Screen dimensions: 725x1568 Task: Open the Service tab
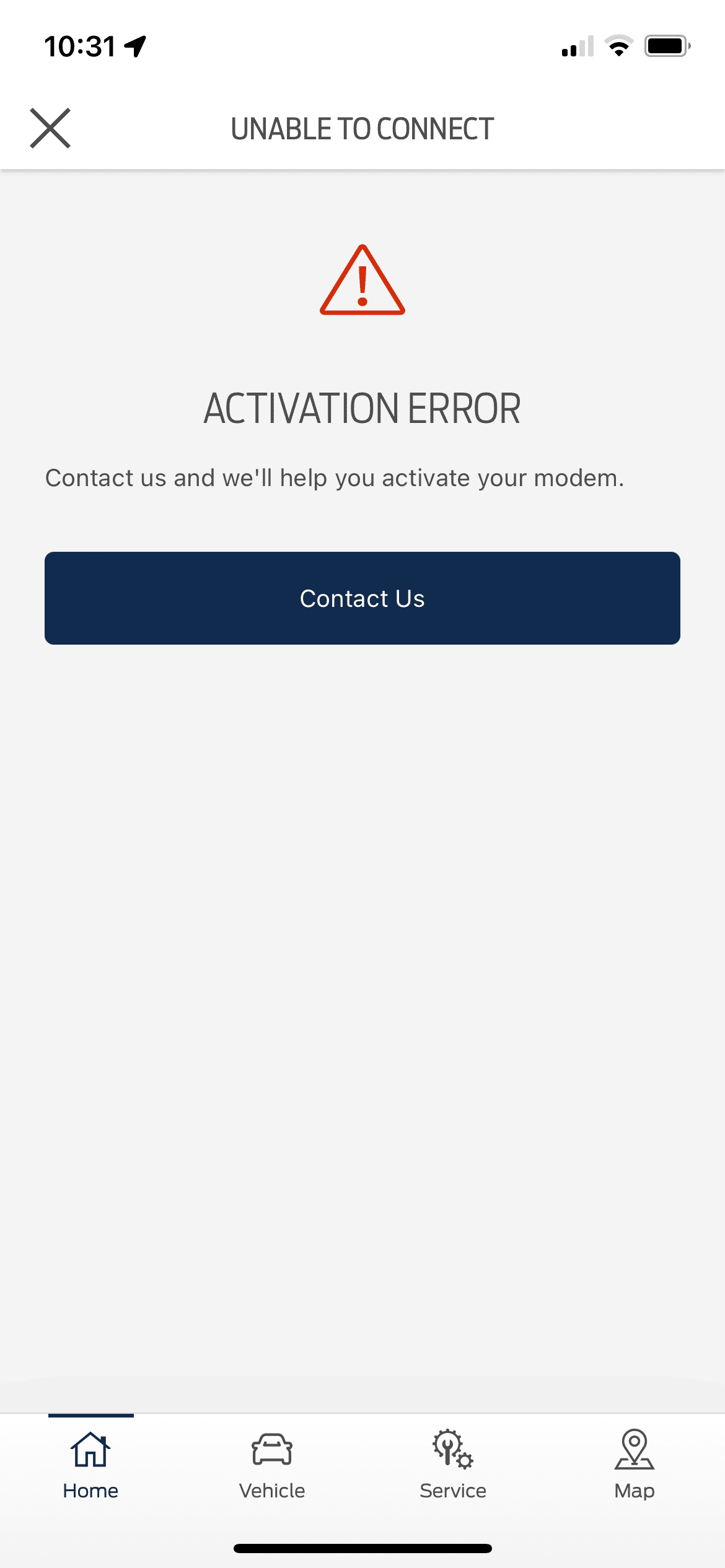pos(453,1465)
